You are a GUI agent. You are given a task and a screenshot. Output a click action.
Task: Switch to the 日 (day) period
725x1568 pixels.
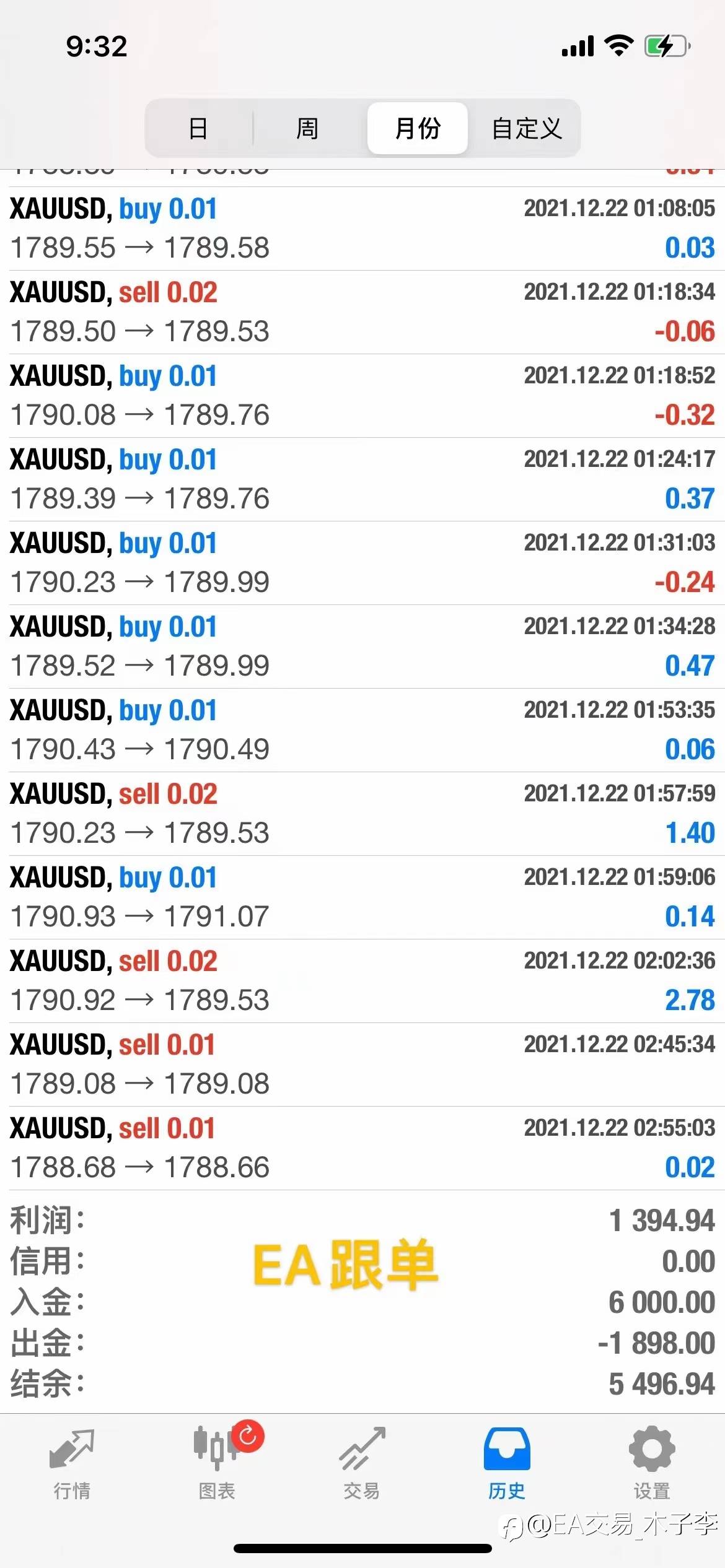coord(198,128)
